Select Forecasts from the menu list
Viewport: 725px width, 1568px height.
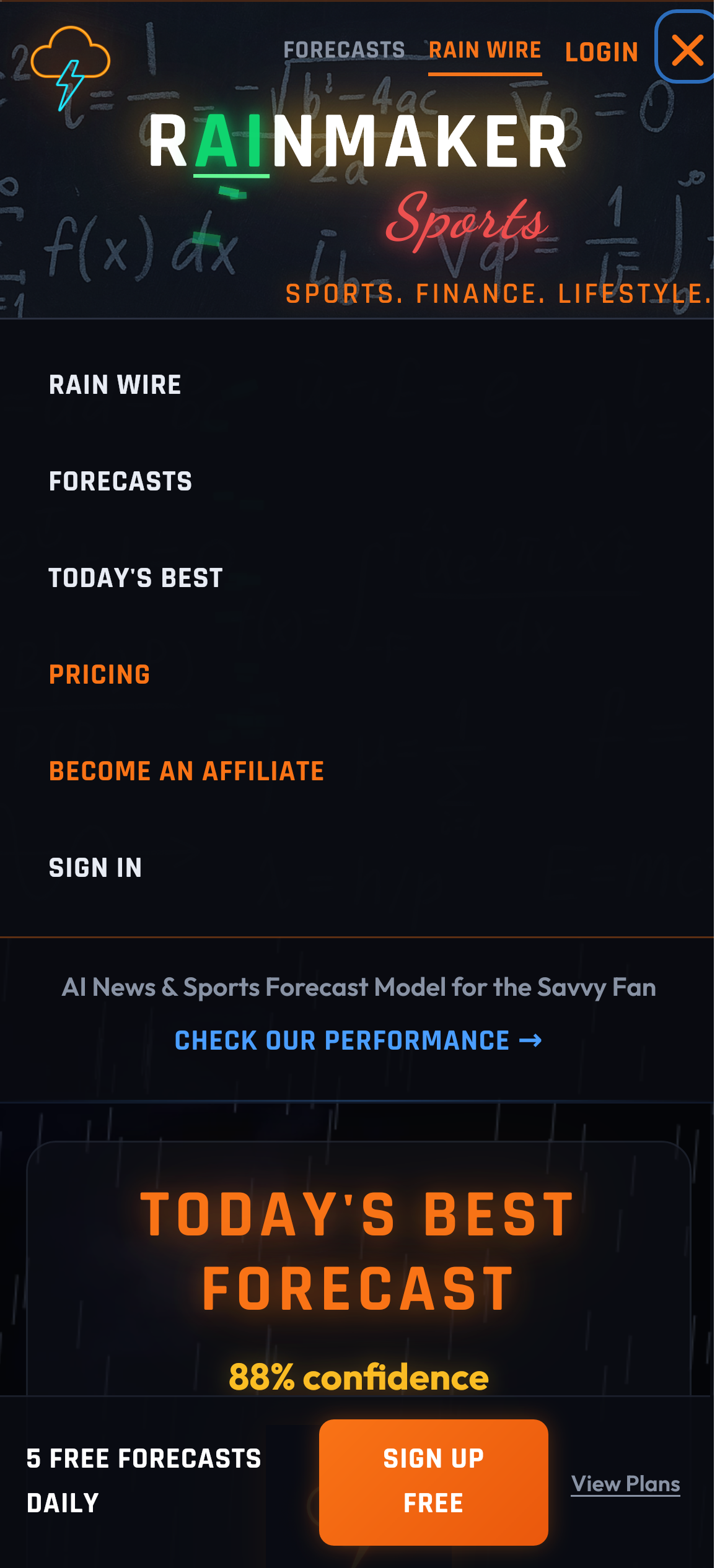(121, 481)
